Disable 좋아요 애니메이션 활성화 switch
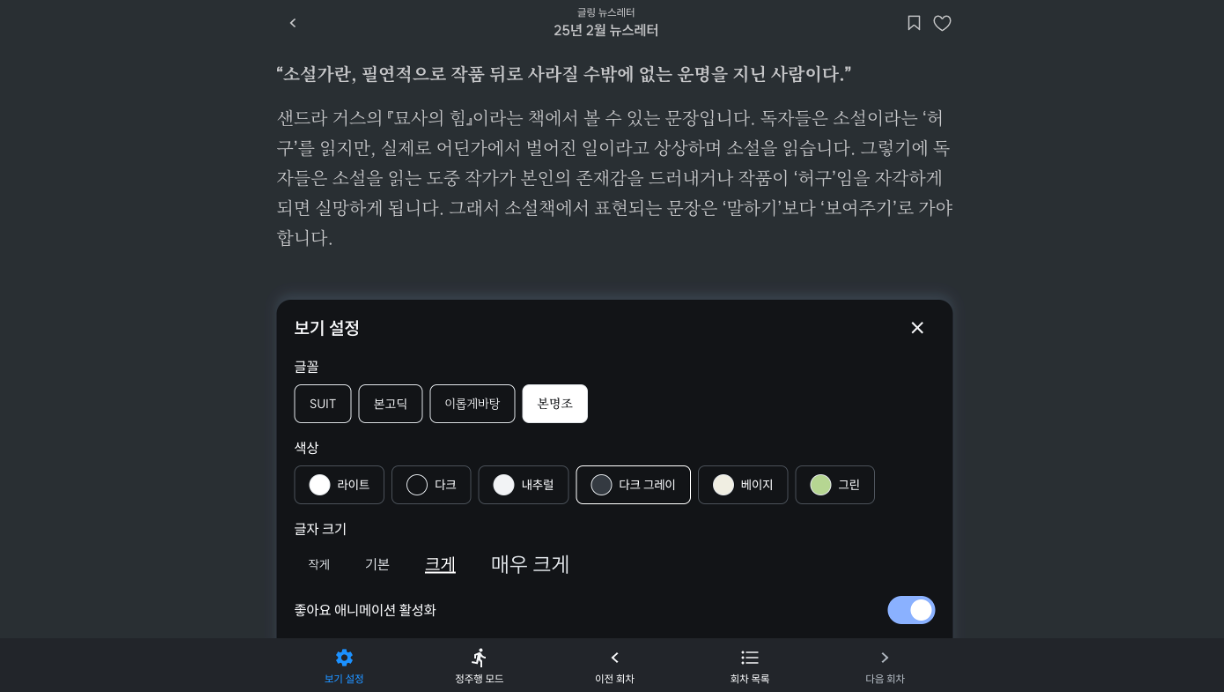The width and height of the screenshot is (1224, 692). pyautogui.click(x=911, y=610)
